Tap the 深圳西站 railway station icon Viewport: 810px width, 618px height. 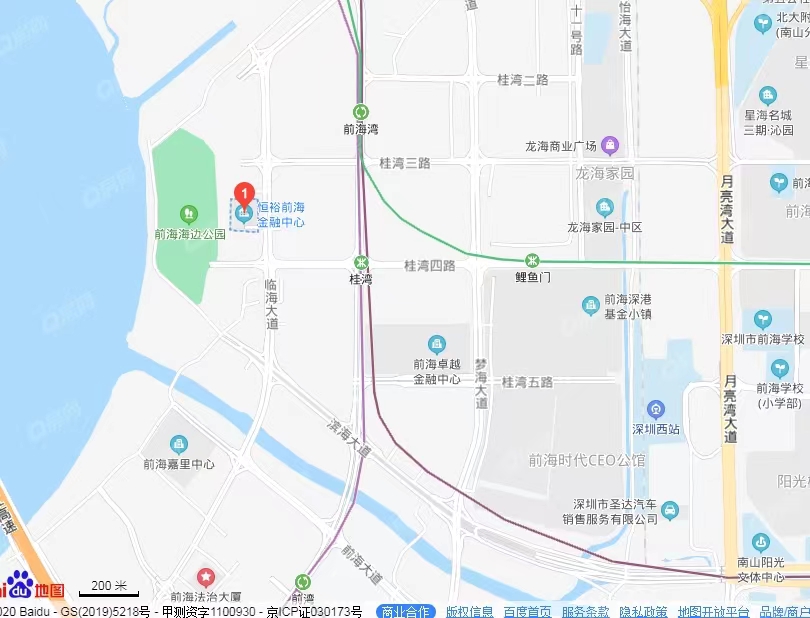click(x=656, y=409)
